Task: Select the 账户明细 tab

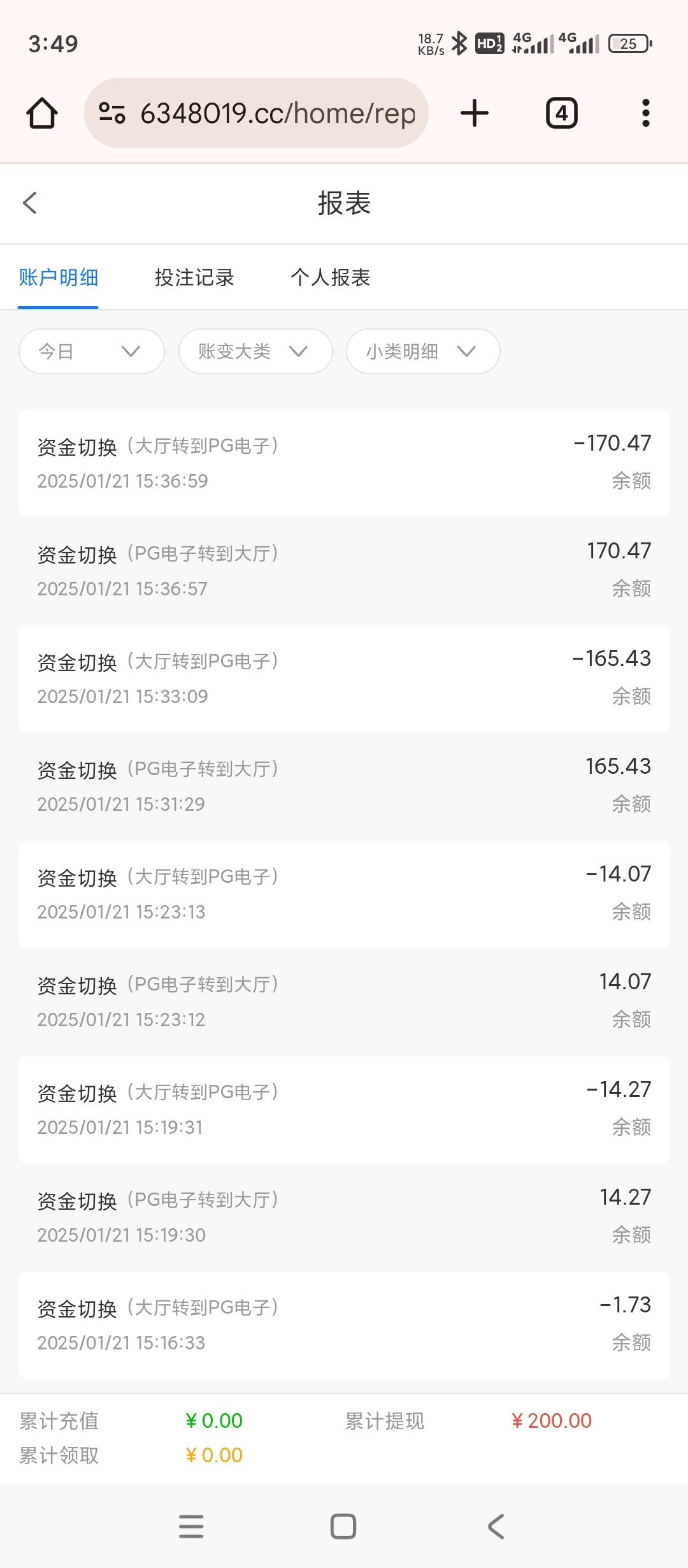Action: 59,278
